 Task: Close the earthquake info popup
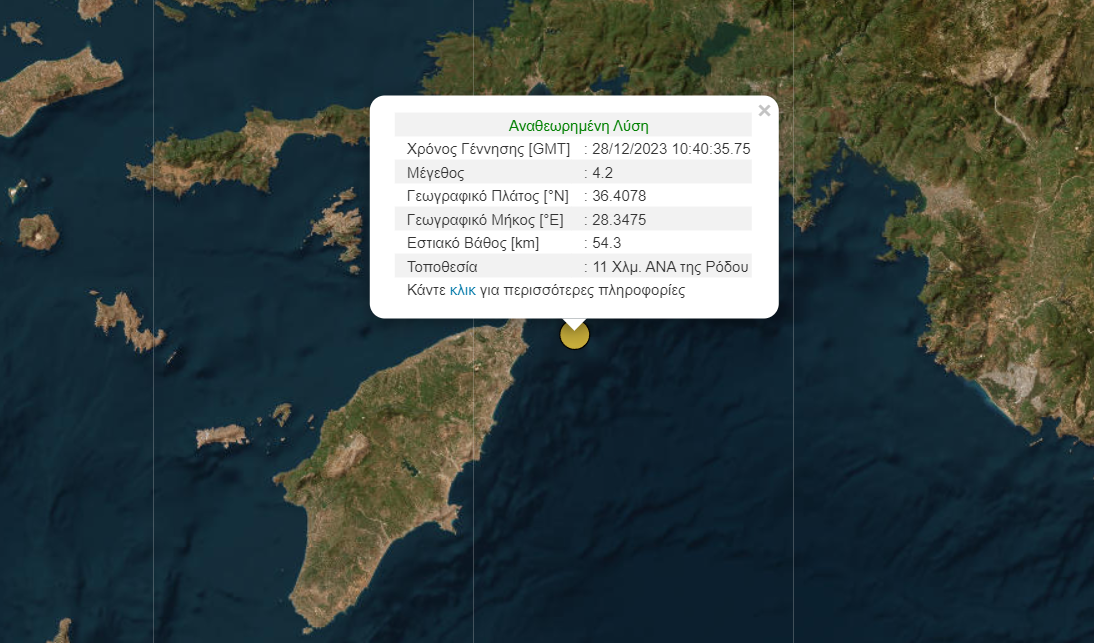coord(764,111)
